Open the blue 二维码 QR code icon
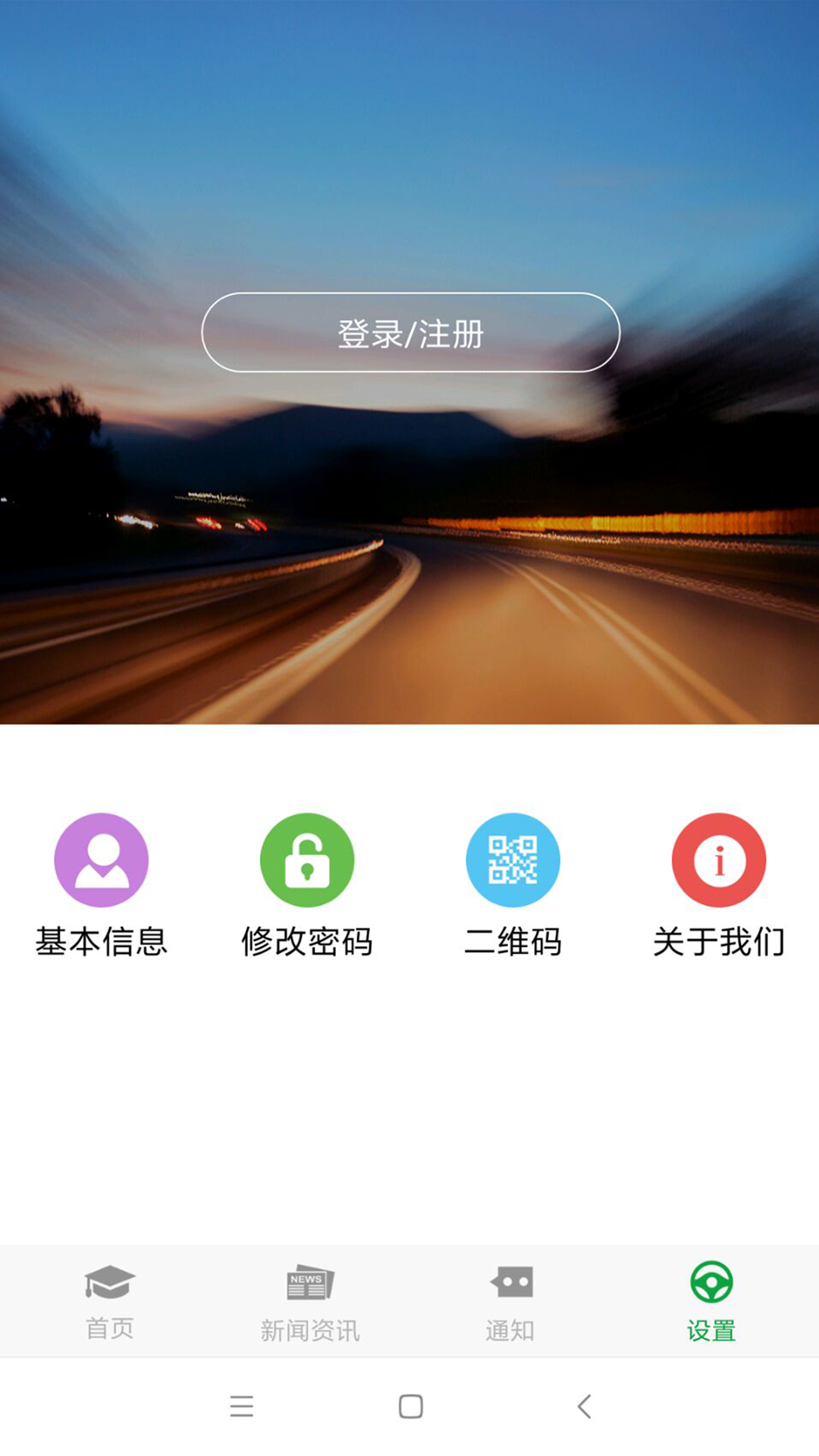This screenshot has width=819, height=1456. pyautogui.click(x=513, y=861)
